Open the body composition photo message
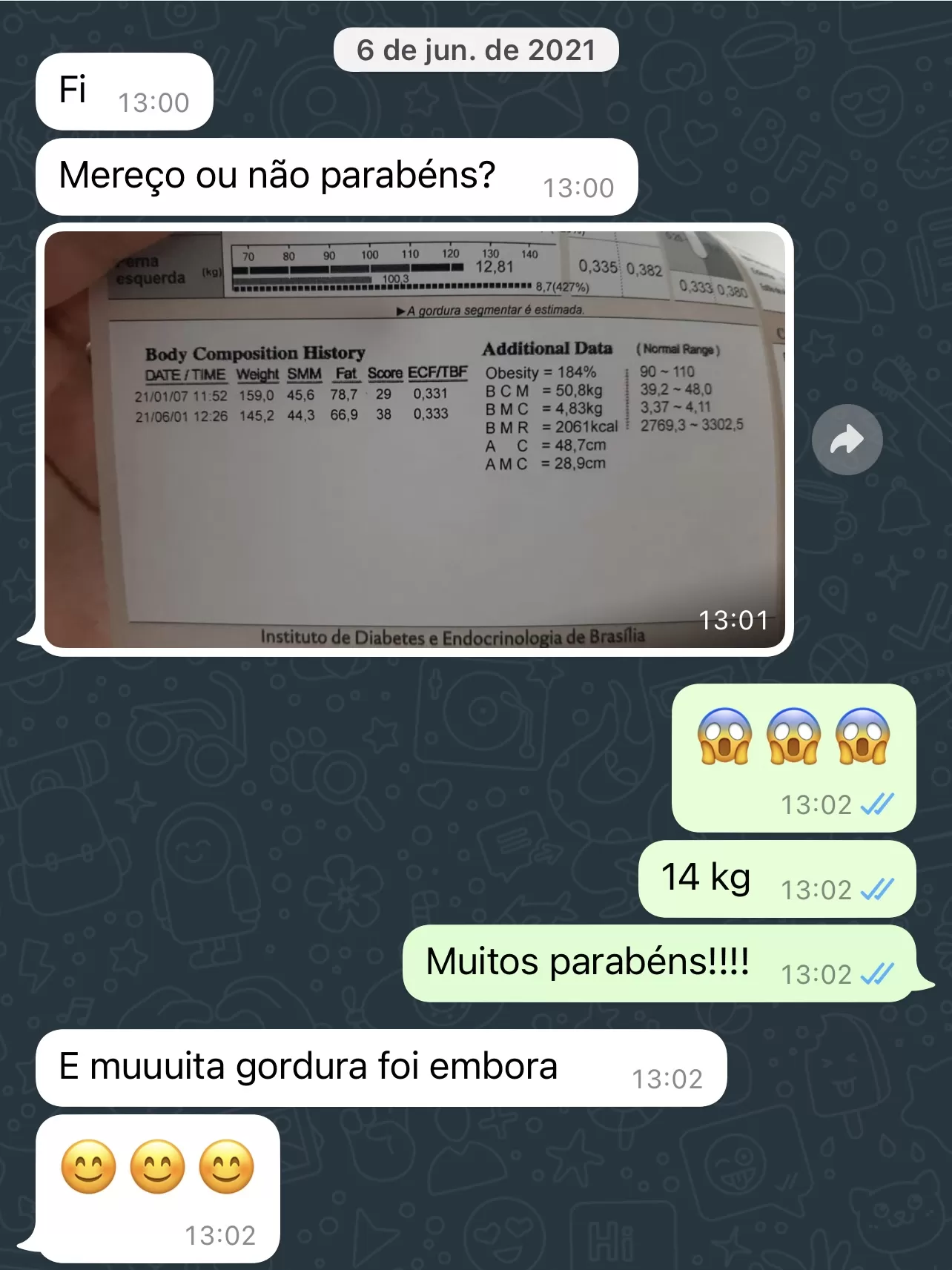 click(414, 439)
